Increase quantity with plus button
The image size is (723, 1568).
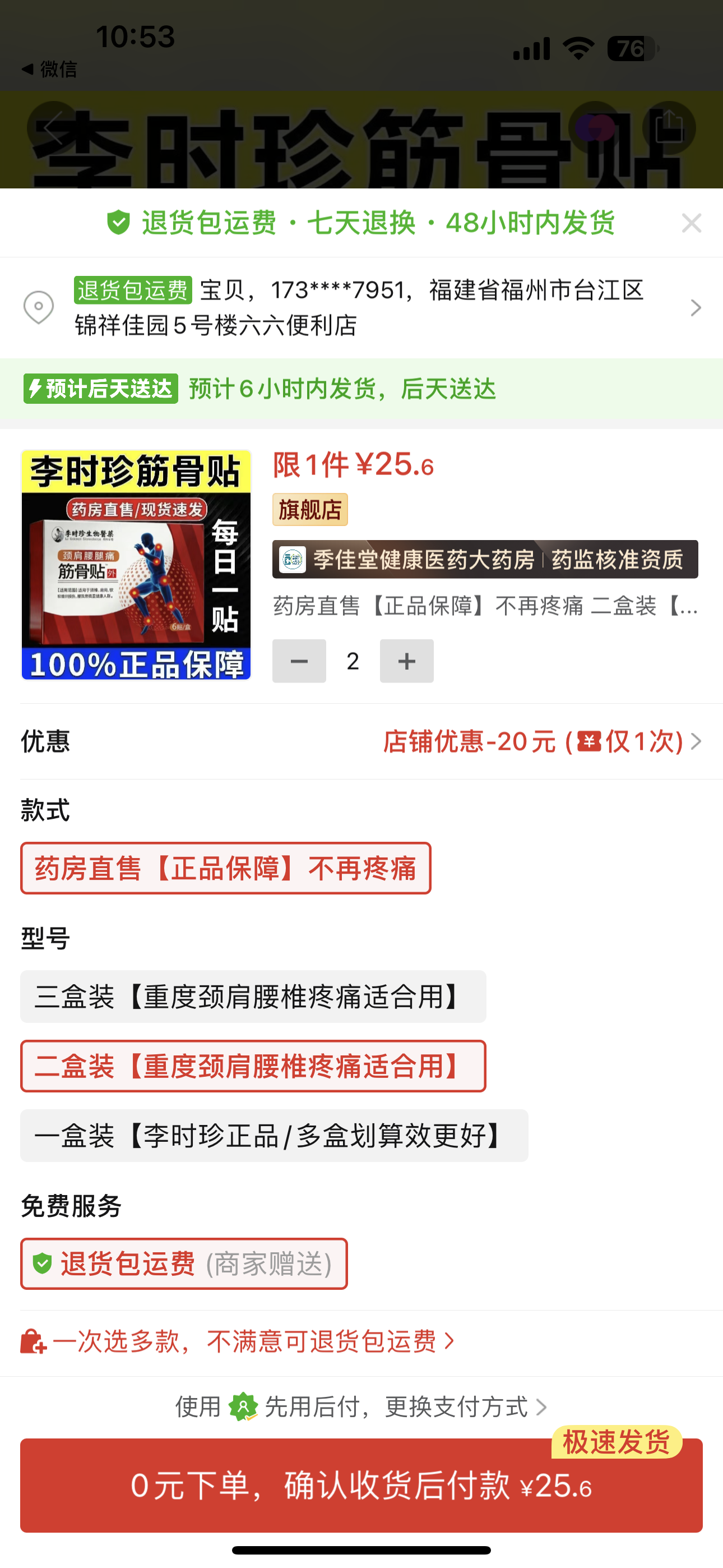pyautogui.click(x=406, y=661)
